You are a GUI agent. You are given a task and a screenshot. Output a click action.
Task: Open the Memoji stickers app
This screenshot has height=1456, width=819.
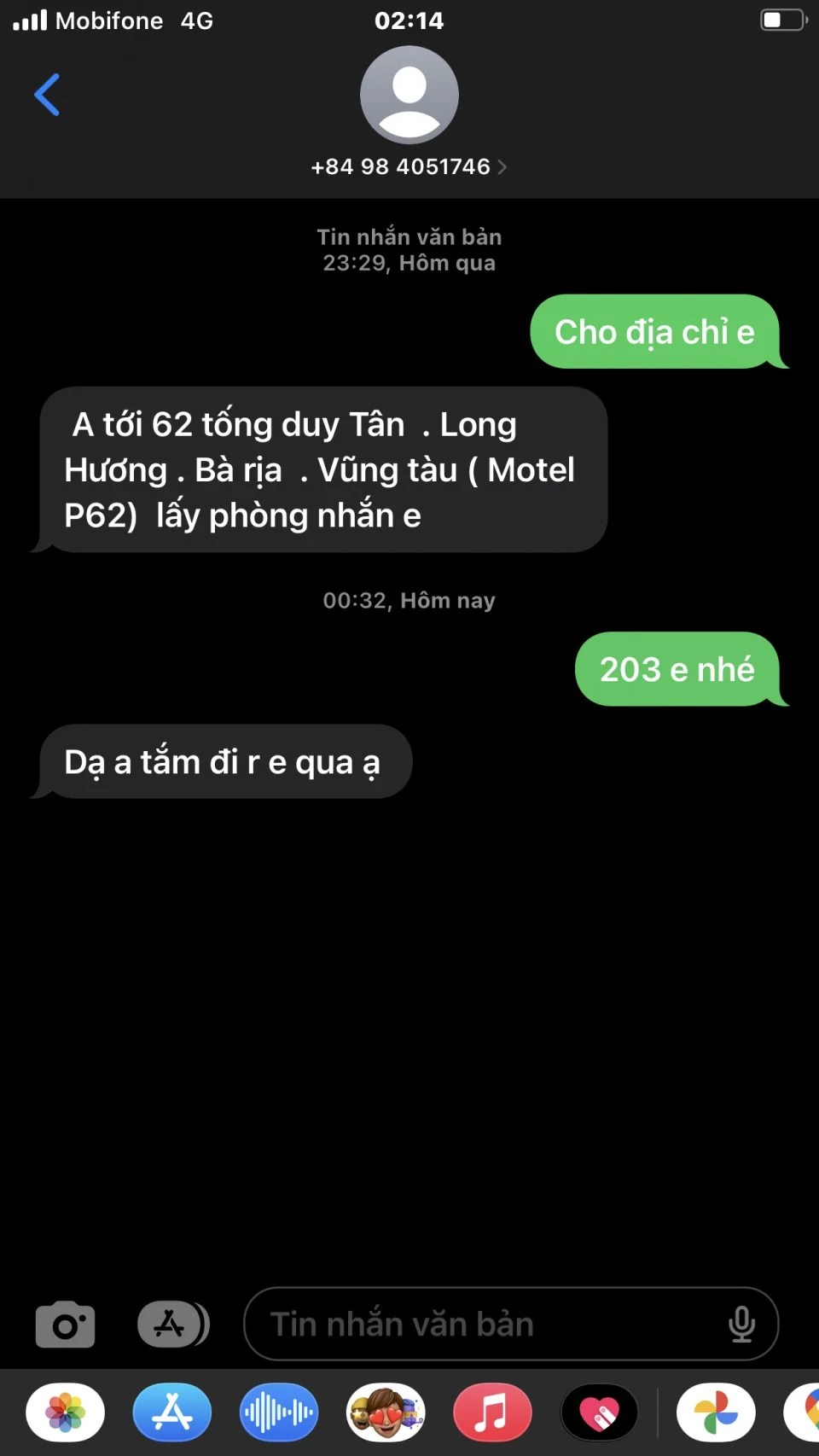point(386,1412)
